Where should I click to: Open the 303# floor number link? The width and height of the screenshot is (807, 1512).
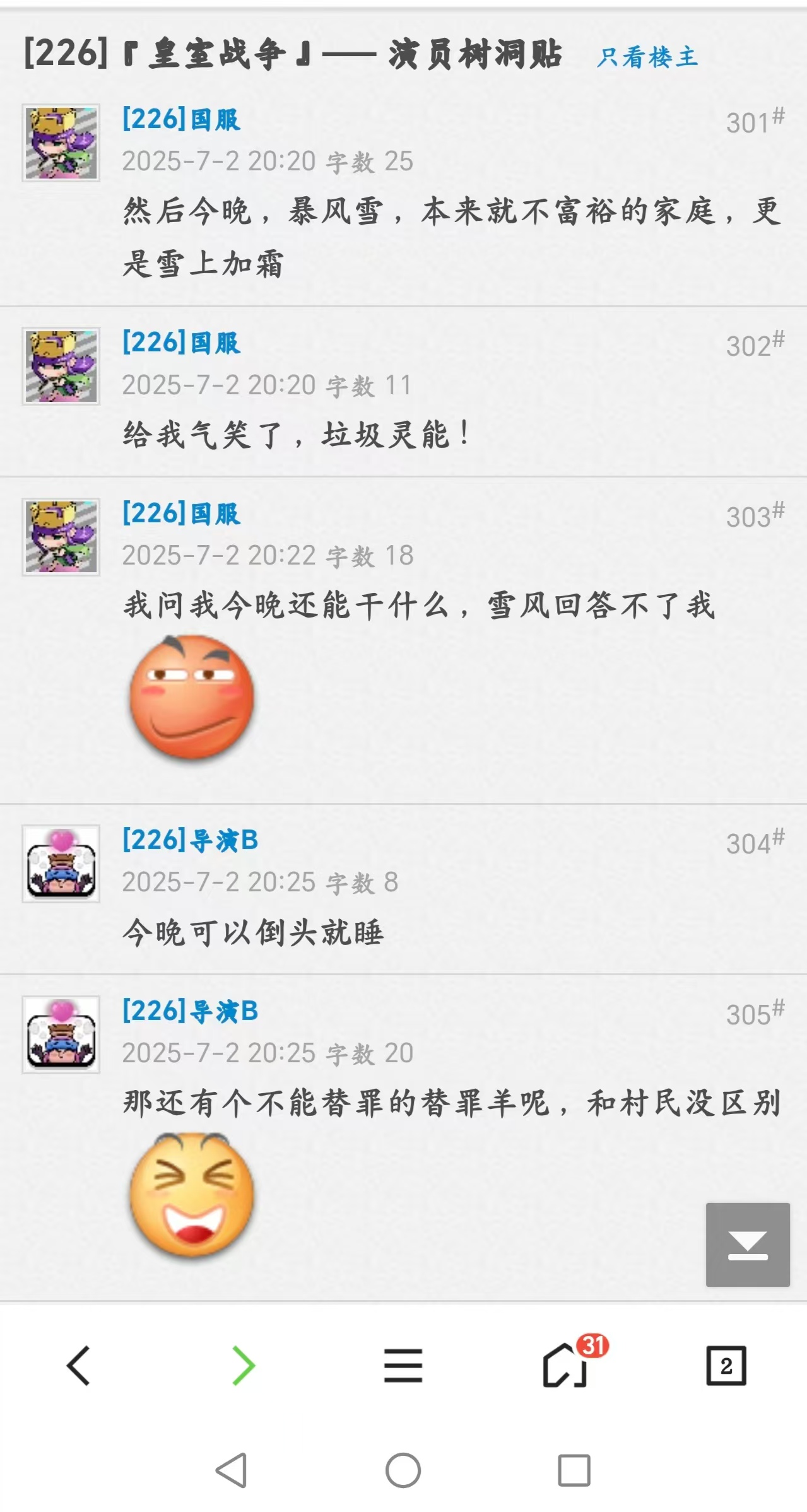(x=755, y=516)
